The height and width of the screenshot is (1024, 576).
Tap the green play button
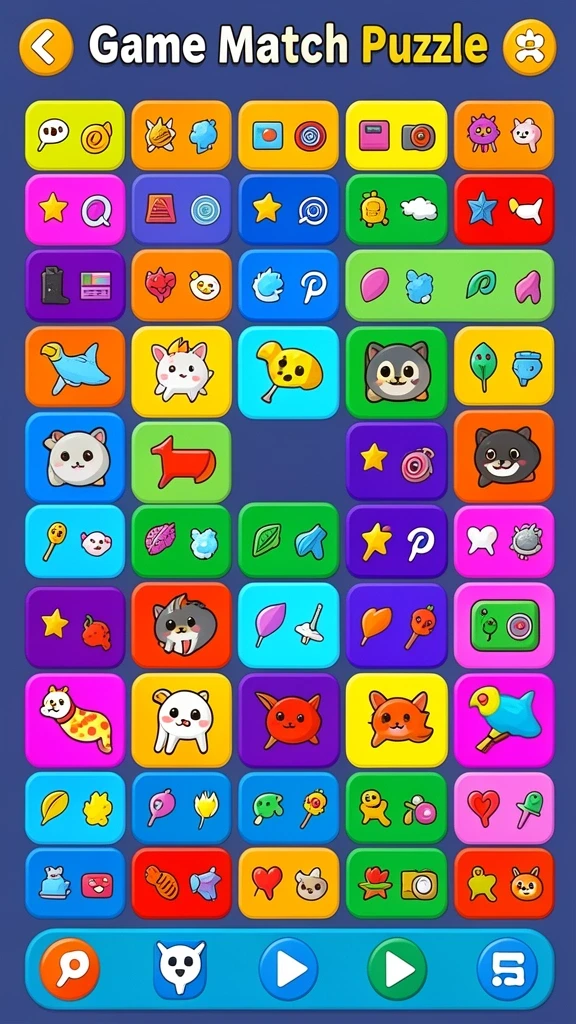(397, 969)
